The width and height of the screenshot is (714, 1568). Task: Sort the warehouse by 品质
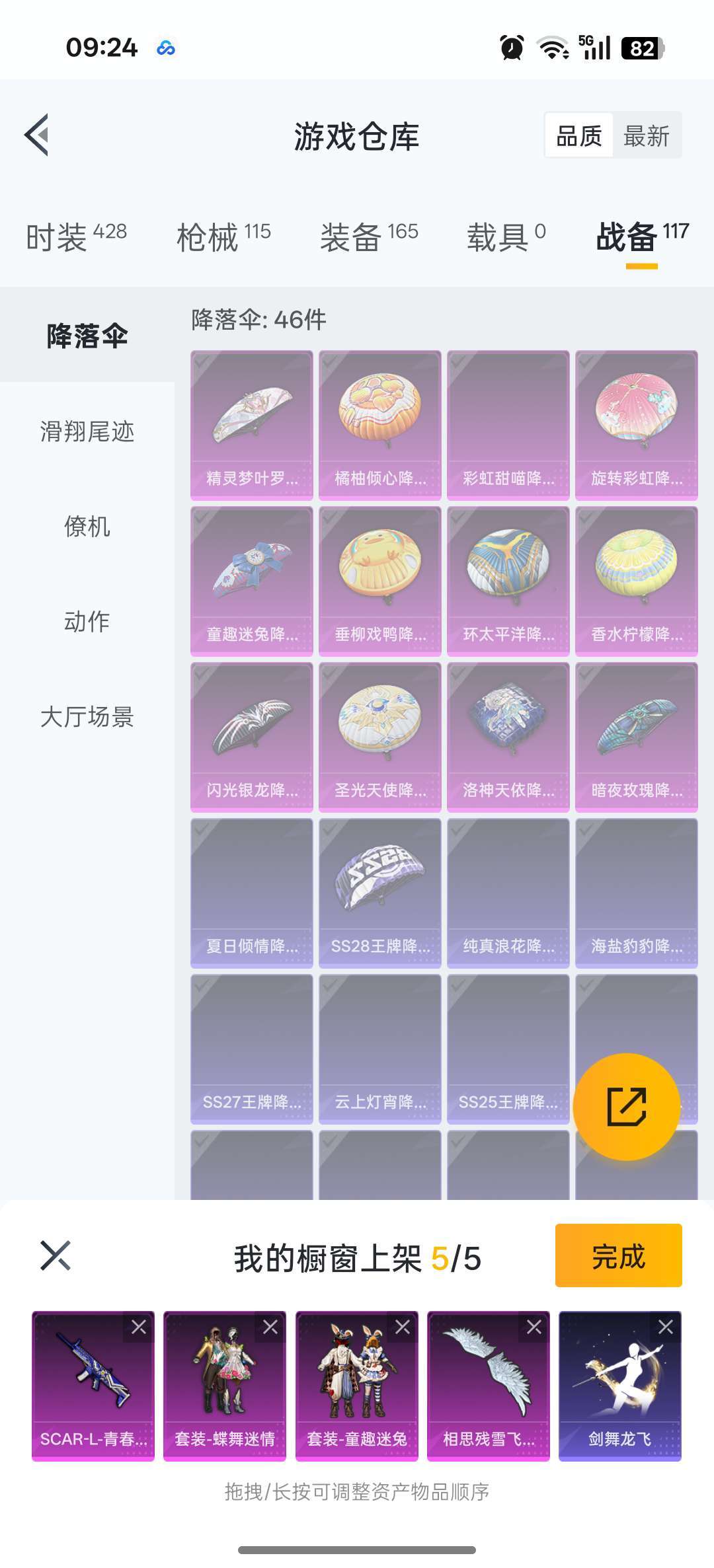click(x=579, y=136)
